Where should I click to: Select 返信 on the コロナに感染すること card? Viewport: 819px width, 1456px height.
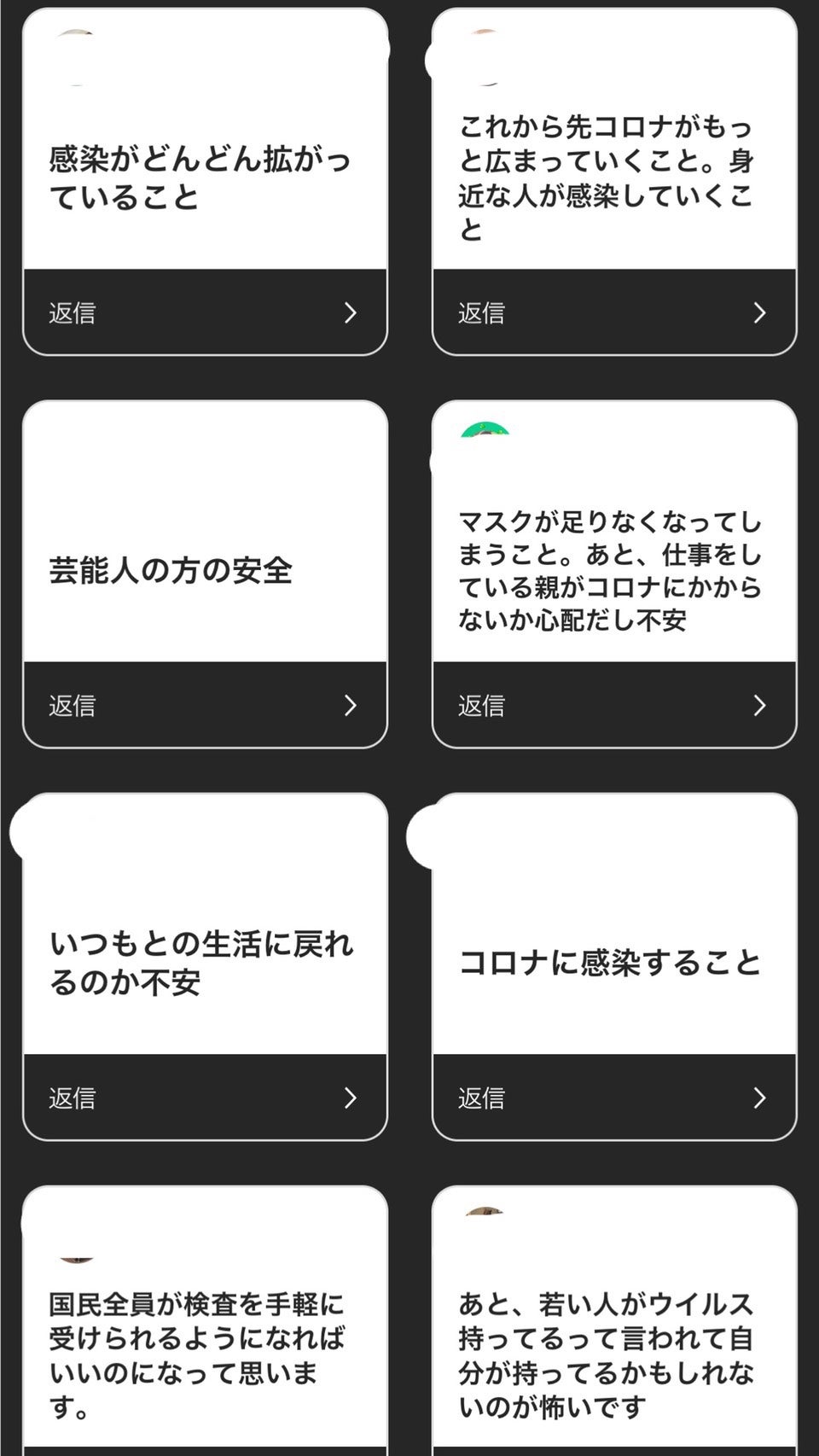point(482,1099)
